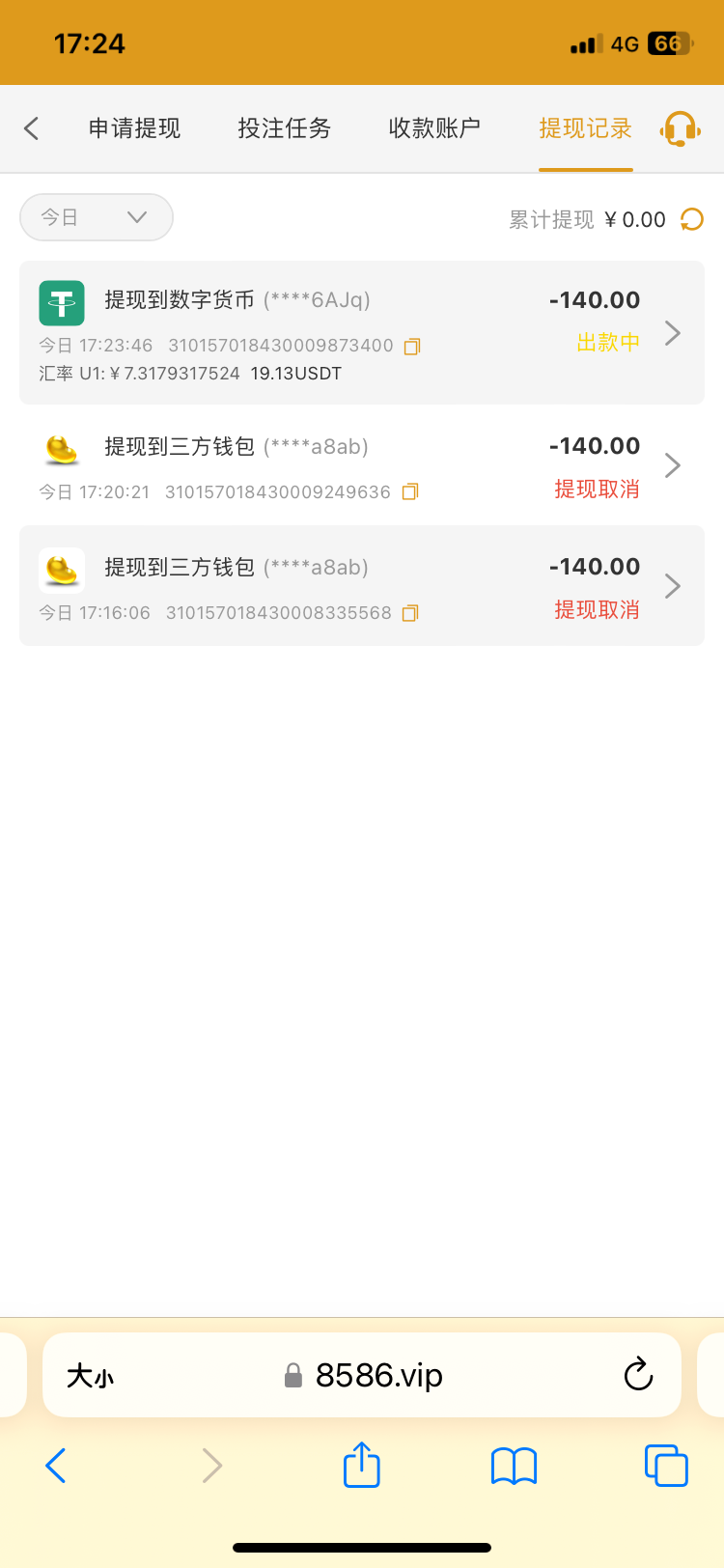Tap the 8586.vip address bar
The image size is (724, 1568).
pos(362,1375)
